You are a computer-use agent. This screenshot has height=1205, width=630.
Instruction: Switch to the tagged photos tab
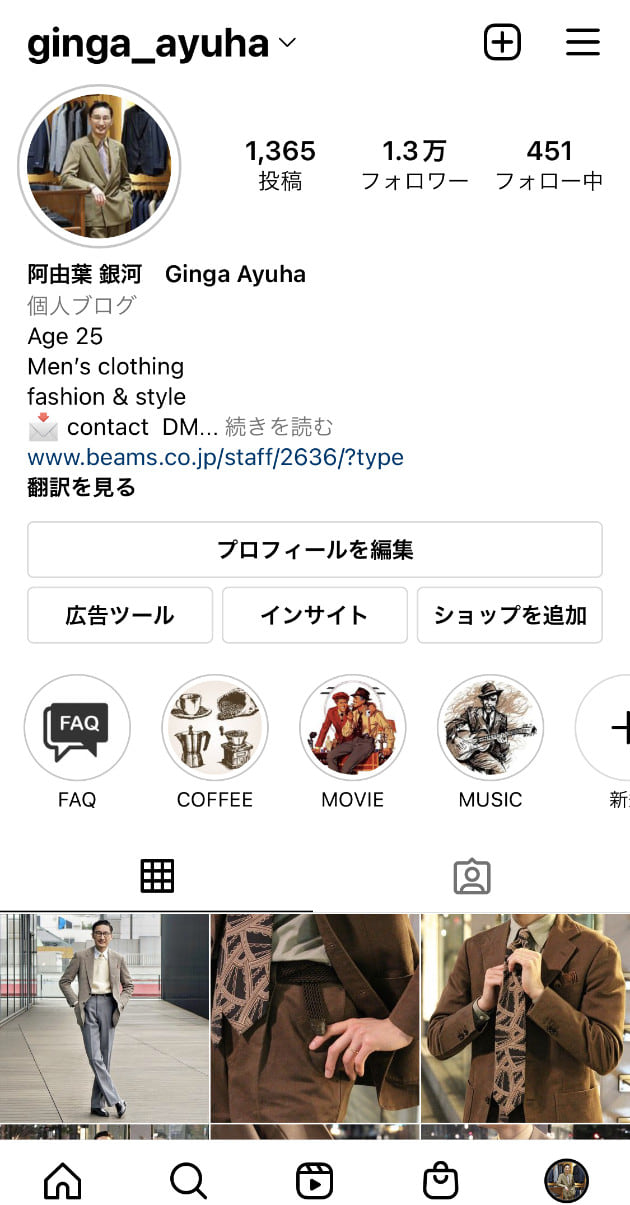472,876
